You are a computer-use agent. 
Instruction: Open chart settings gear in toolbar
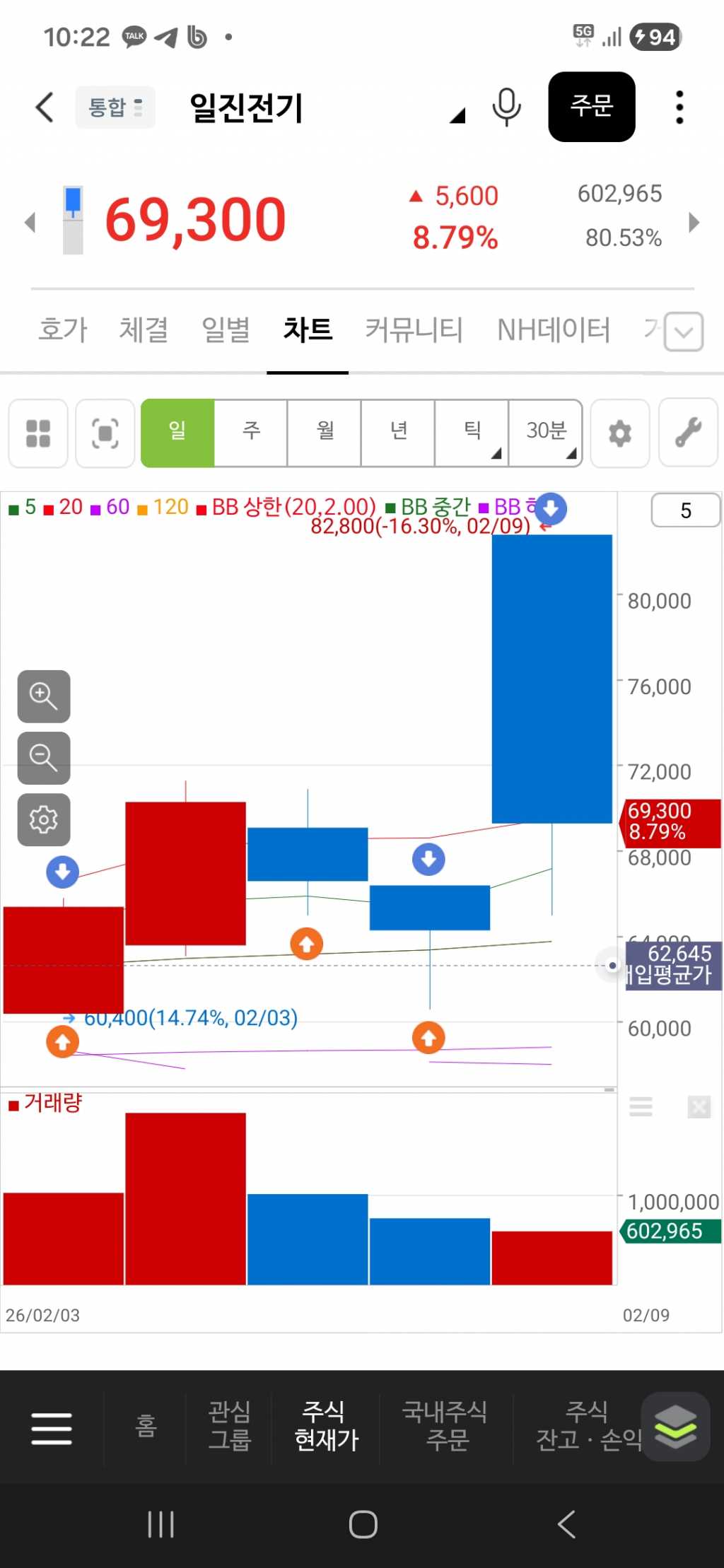(x=619, y=433)
